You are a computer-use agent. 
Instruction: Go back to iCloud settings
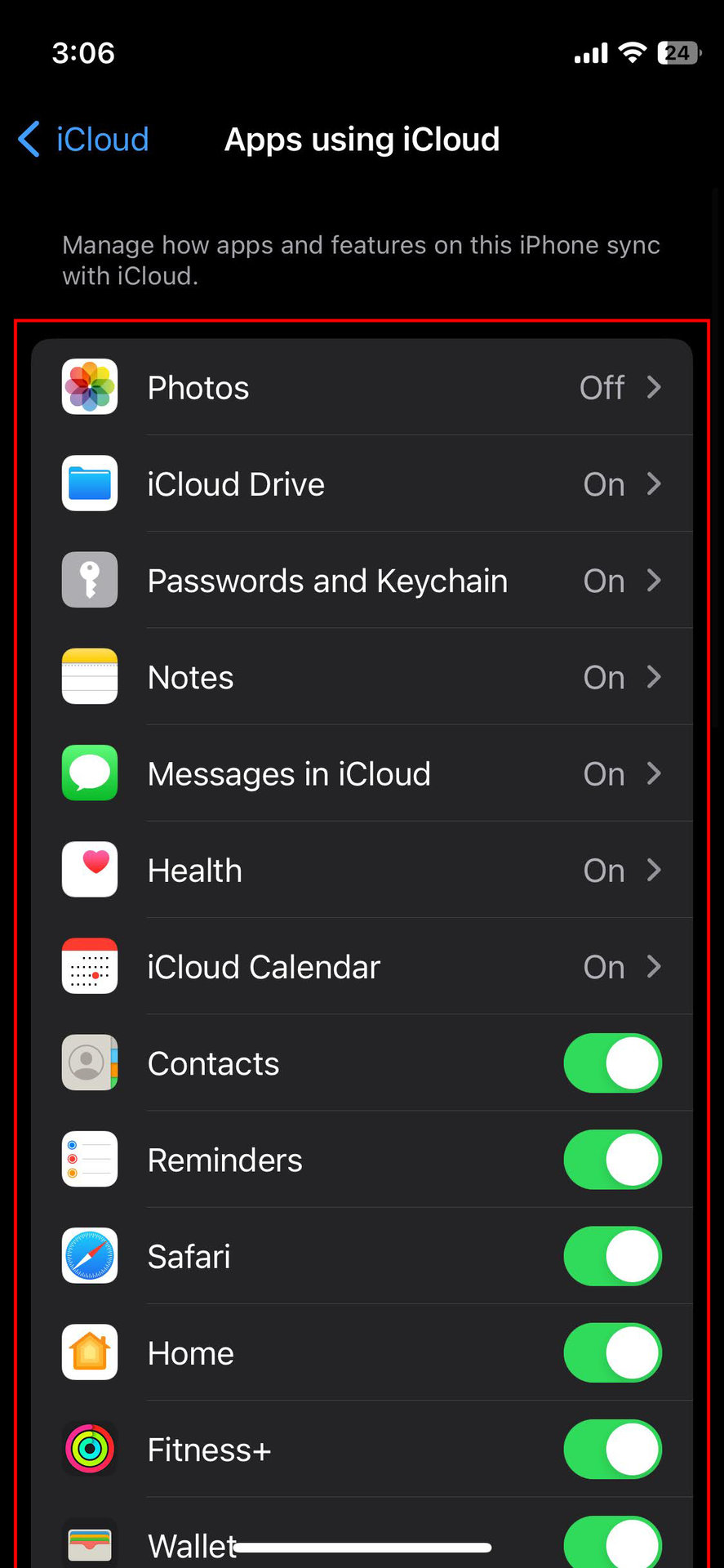coord(83,140)
